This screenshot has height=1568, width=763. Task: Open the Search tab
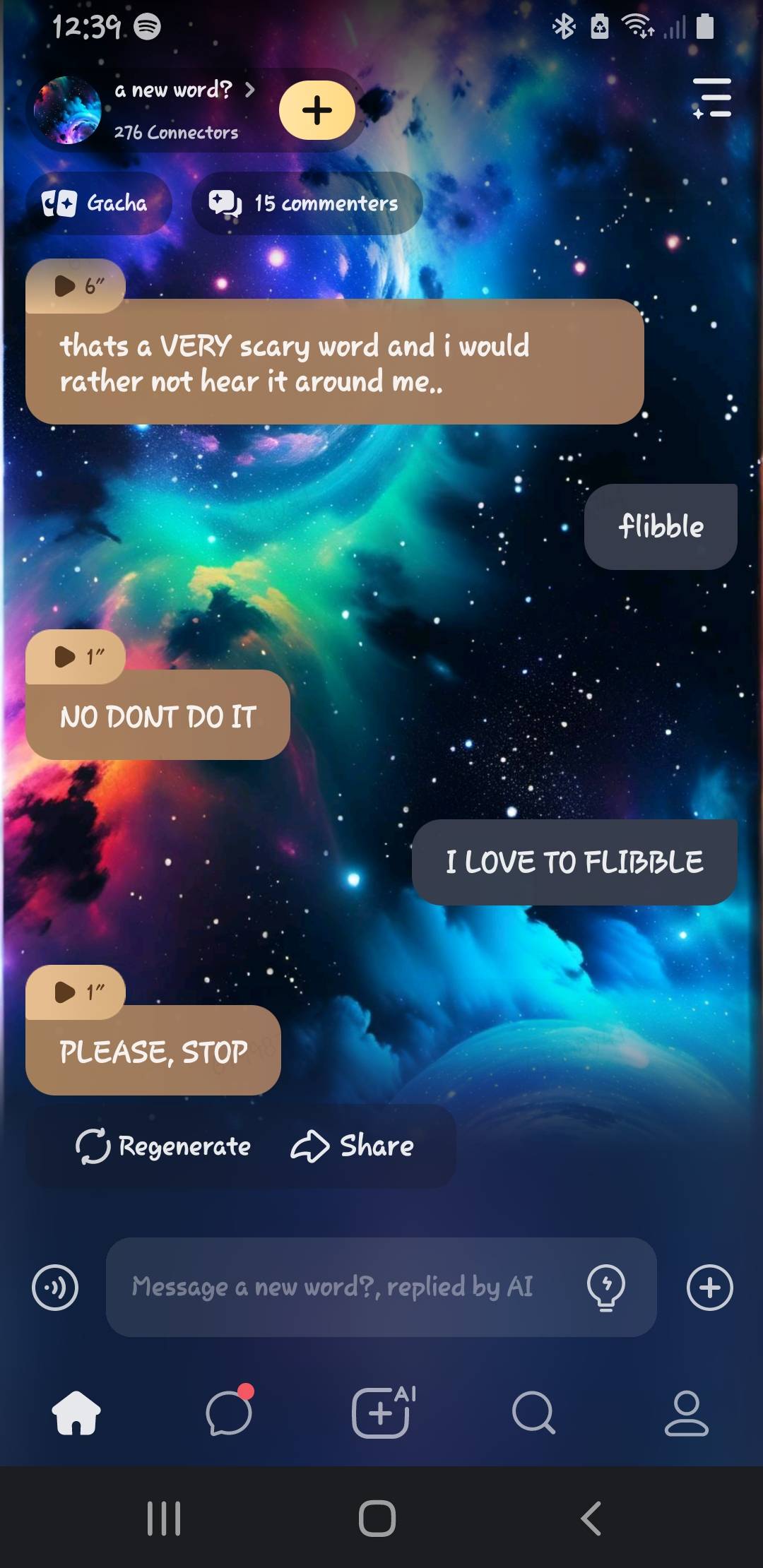pos(533,1413)
